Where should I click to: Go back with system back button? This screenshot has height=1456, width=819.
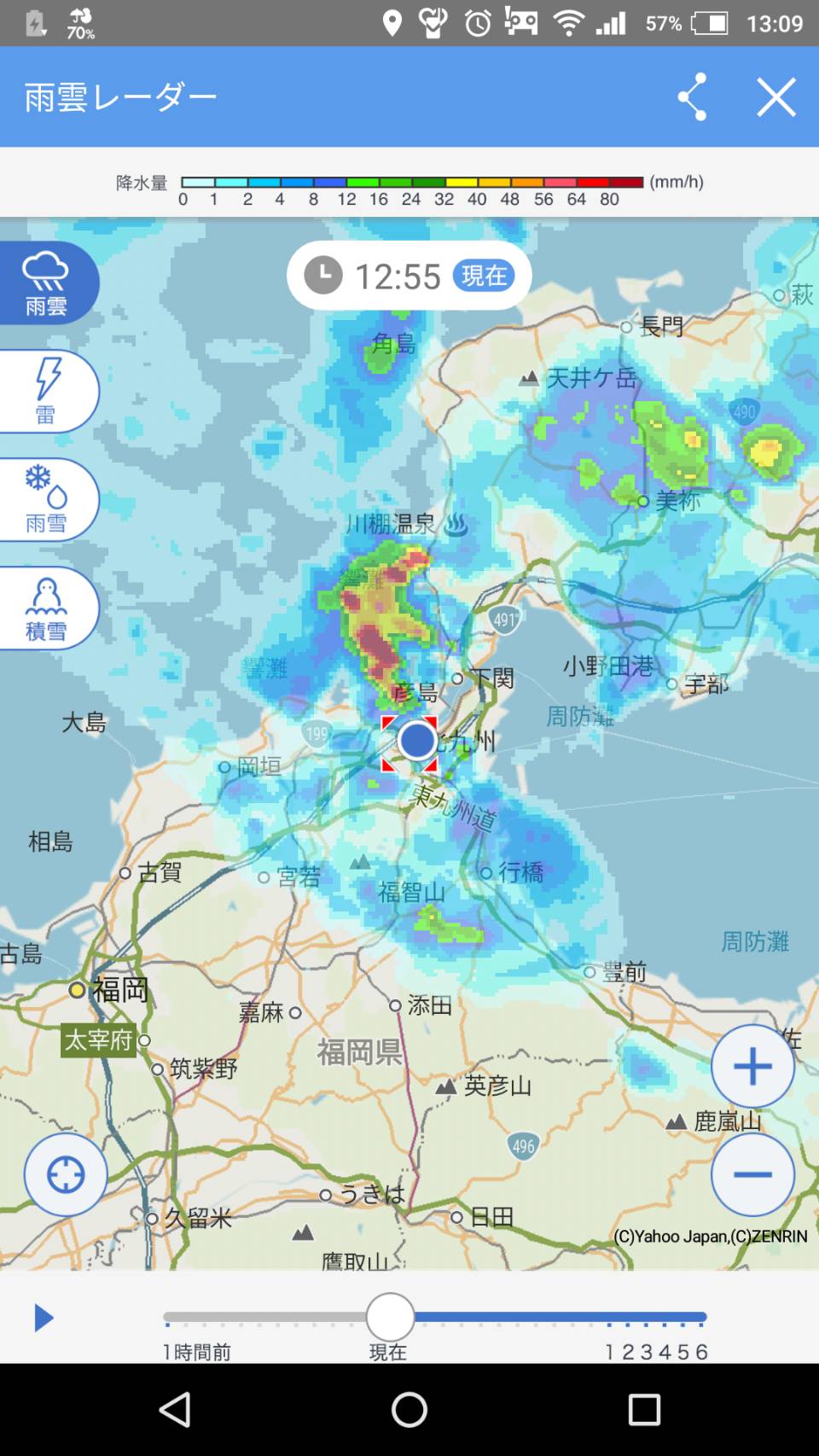coord(175,1410)
